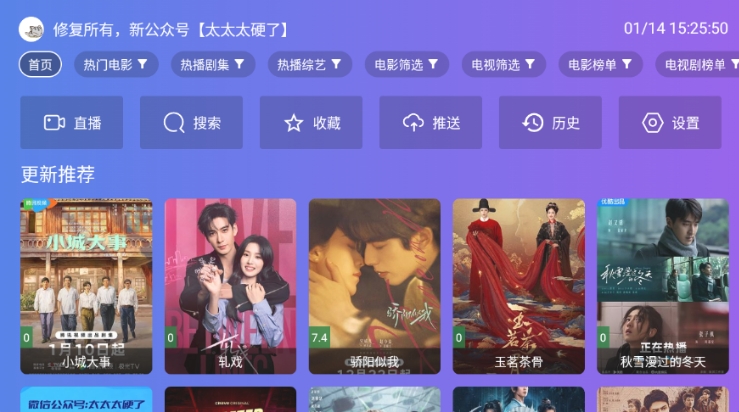
Task: Select the 骄阳似我 drama card
Action: pos(374,285)
